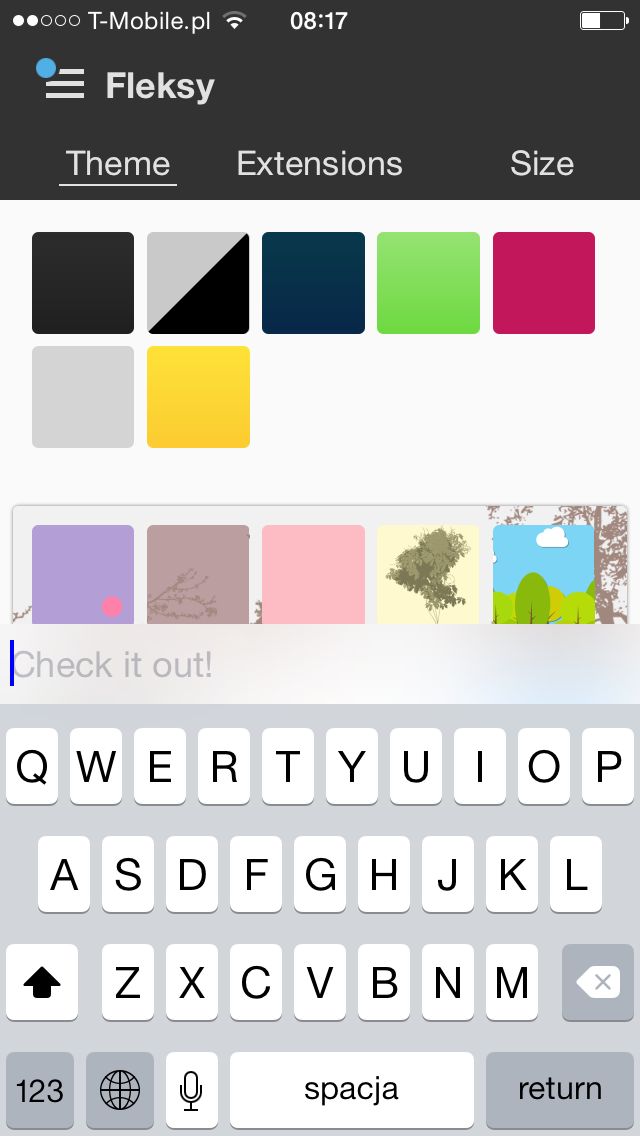Image resolution: width=640 pixels, height=1136 pixels.
Task: Select the light grey theme swatch
Action: (x=83, y=397)
